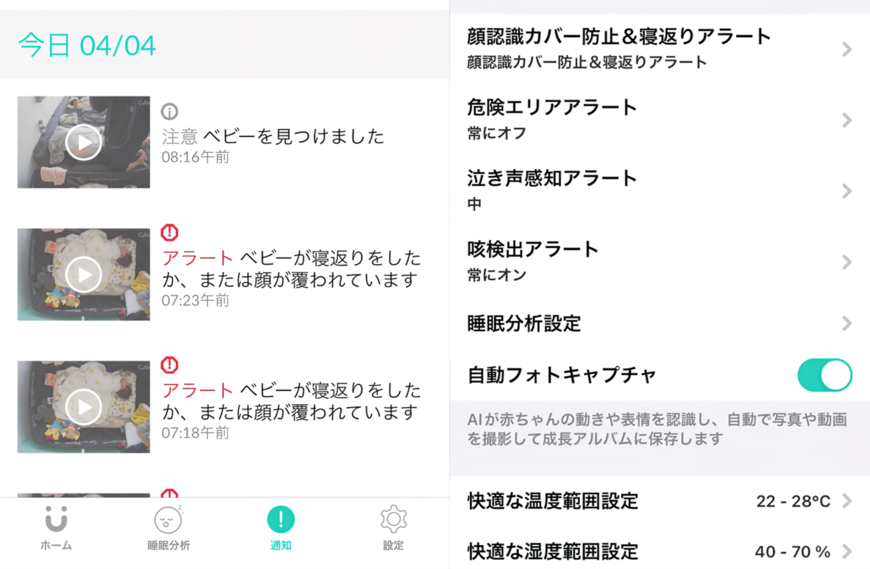
Task: Play the alert video from 07:23
Action: 84,274
